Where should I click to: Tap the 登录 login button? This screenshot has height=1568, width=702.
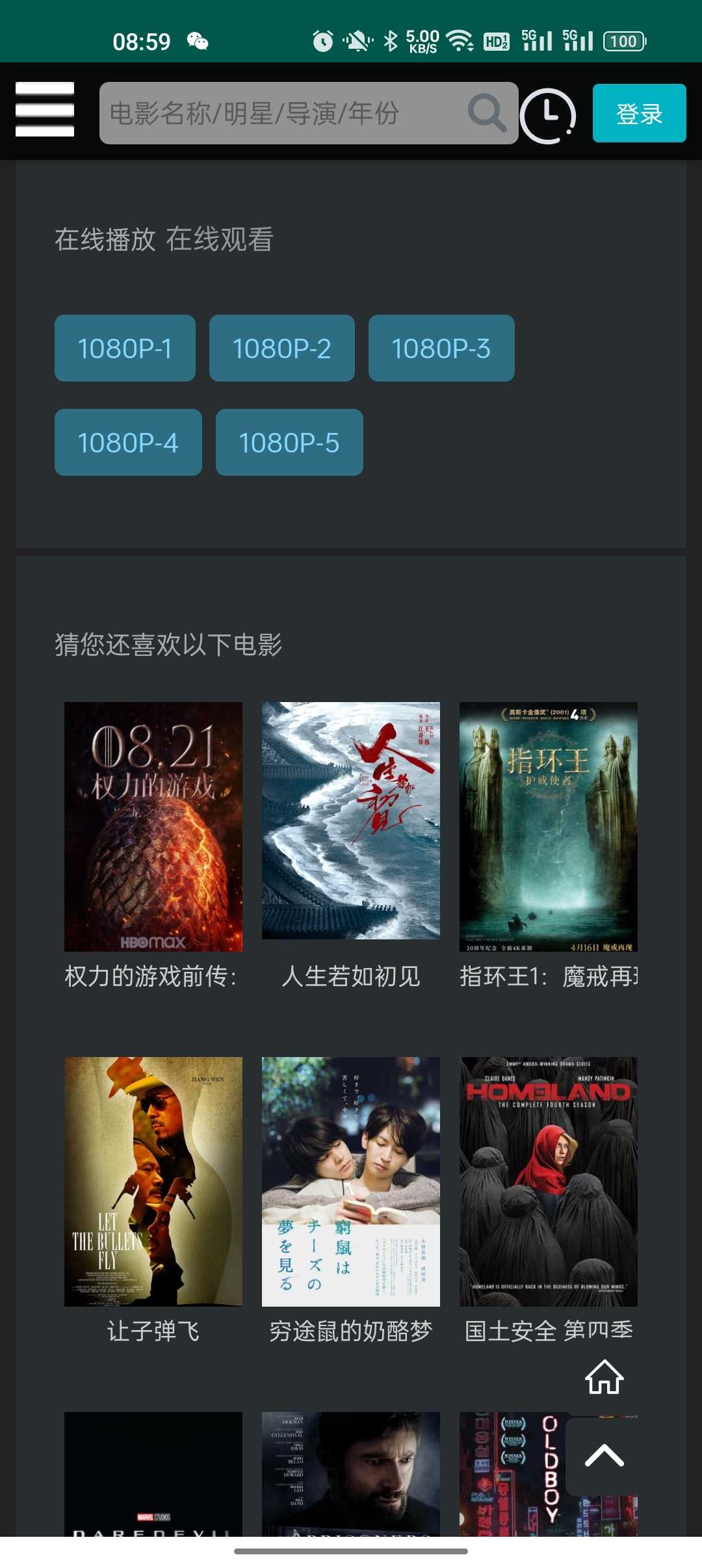point(639,113)
